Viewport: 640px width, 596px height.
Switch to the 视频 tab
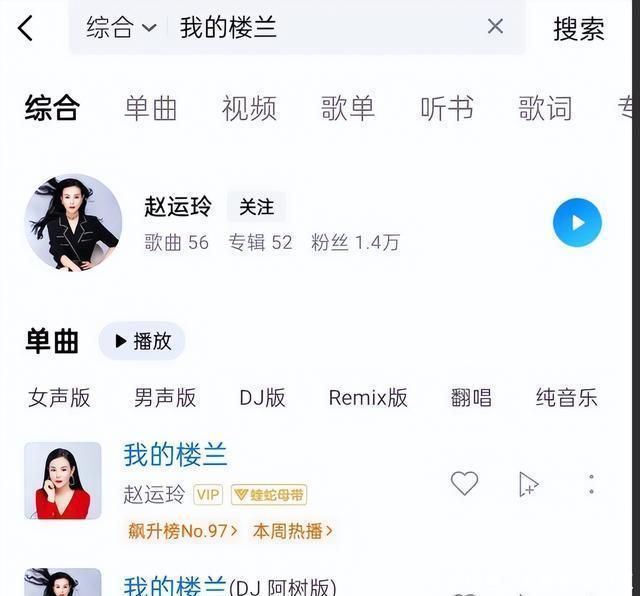tap(249, 108)
